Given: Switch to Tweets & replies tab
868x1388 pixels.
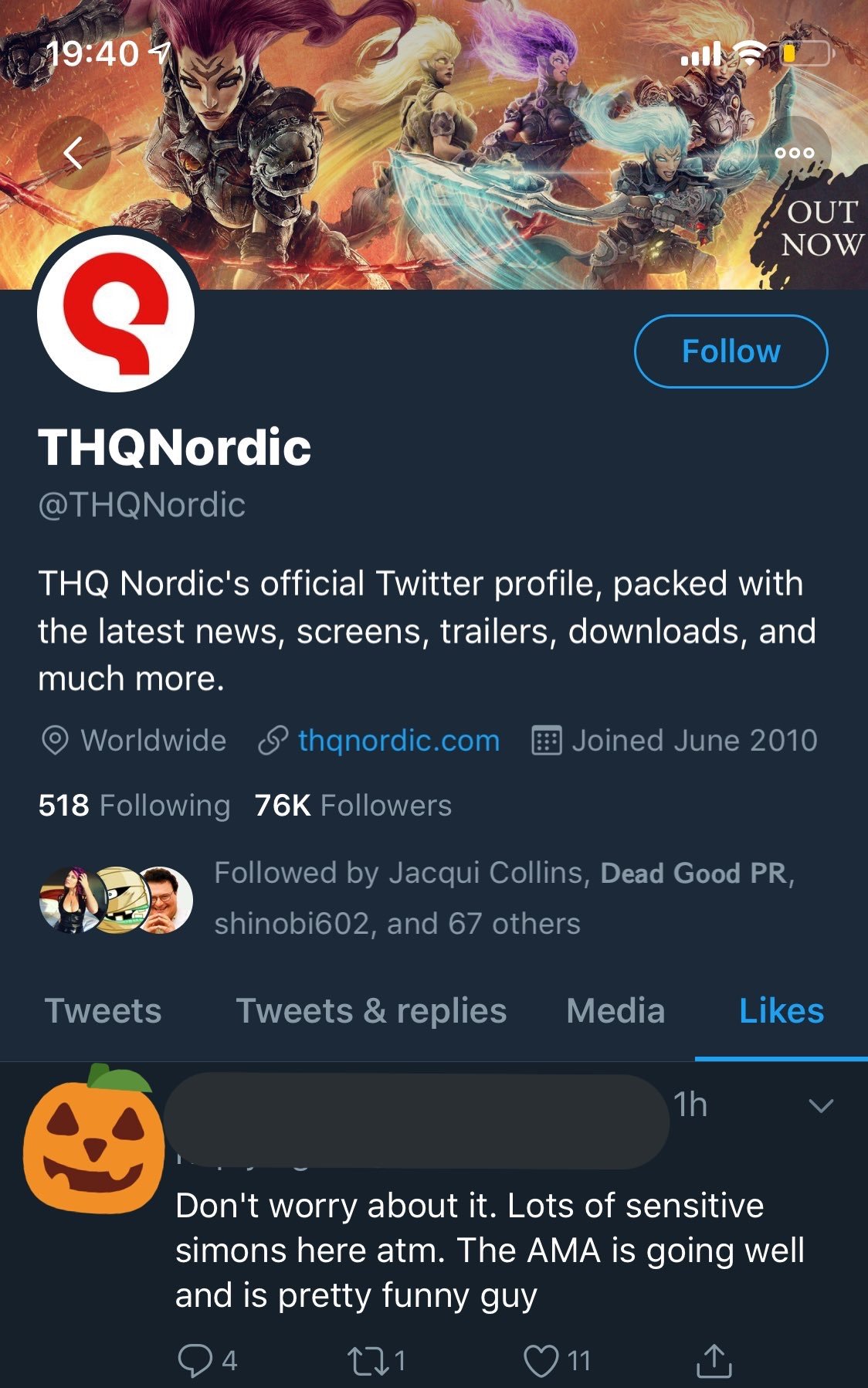Looking at the screenshot, I should (371, 1011).
